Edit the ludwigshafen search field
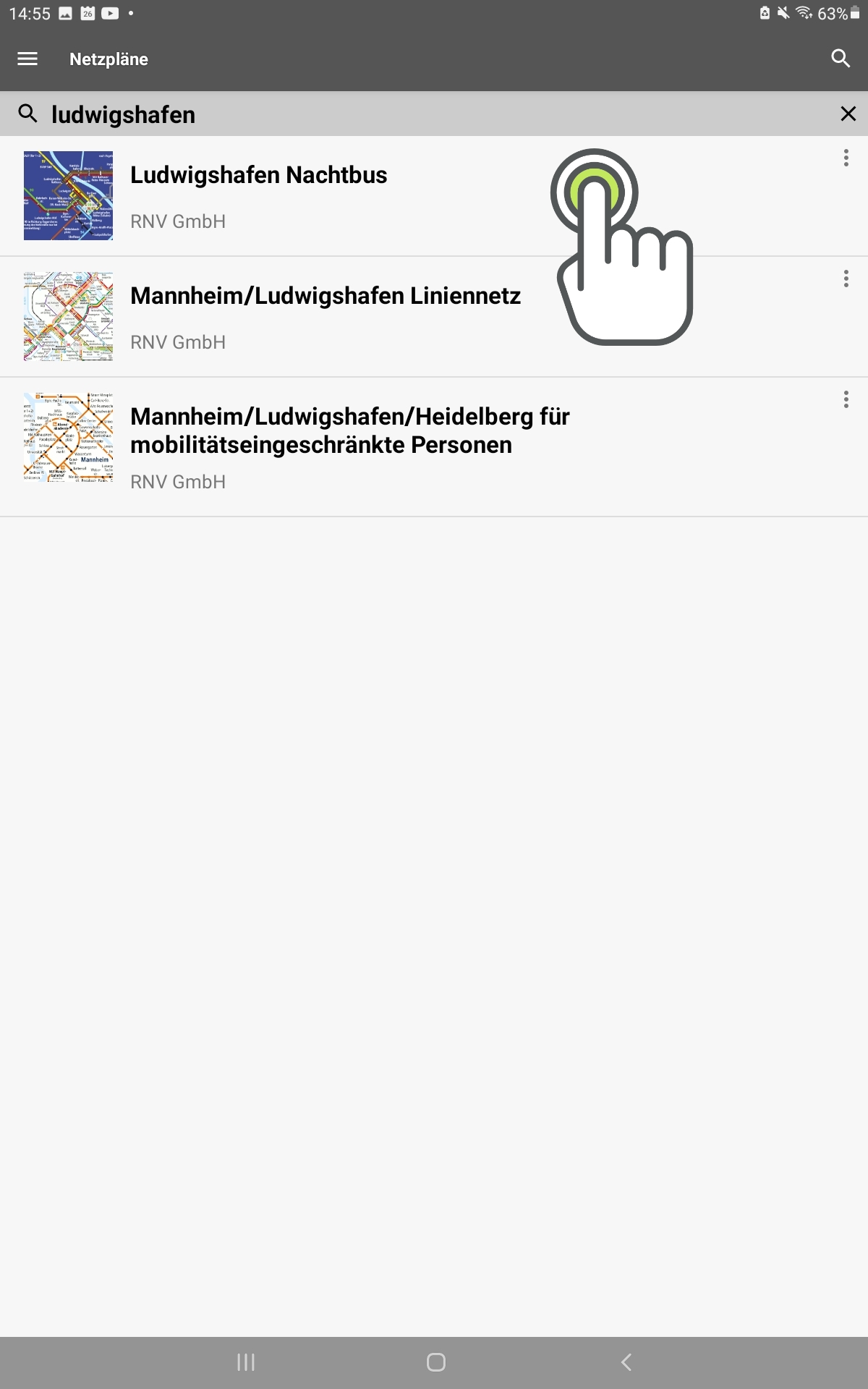 point(434,114)
